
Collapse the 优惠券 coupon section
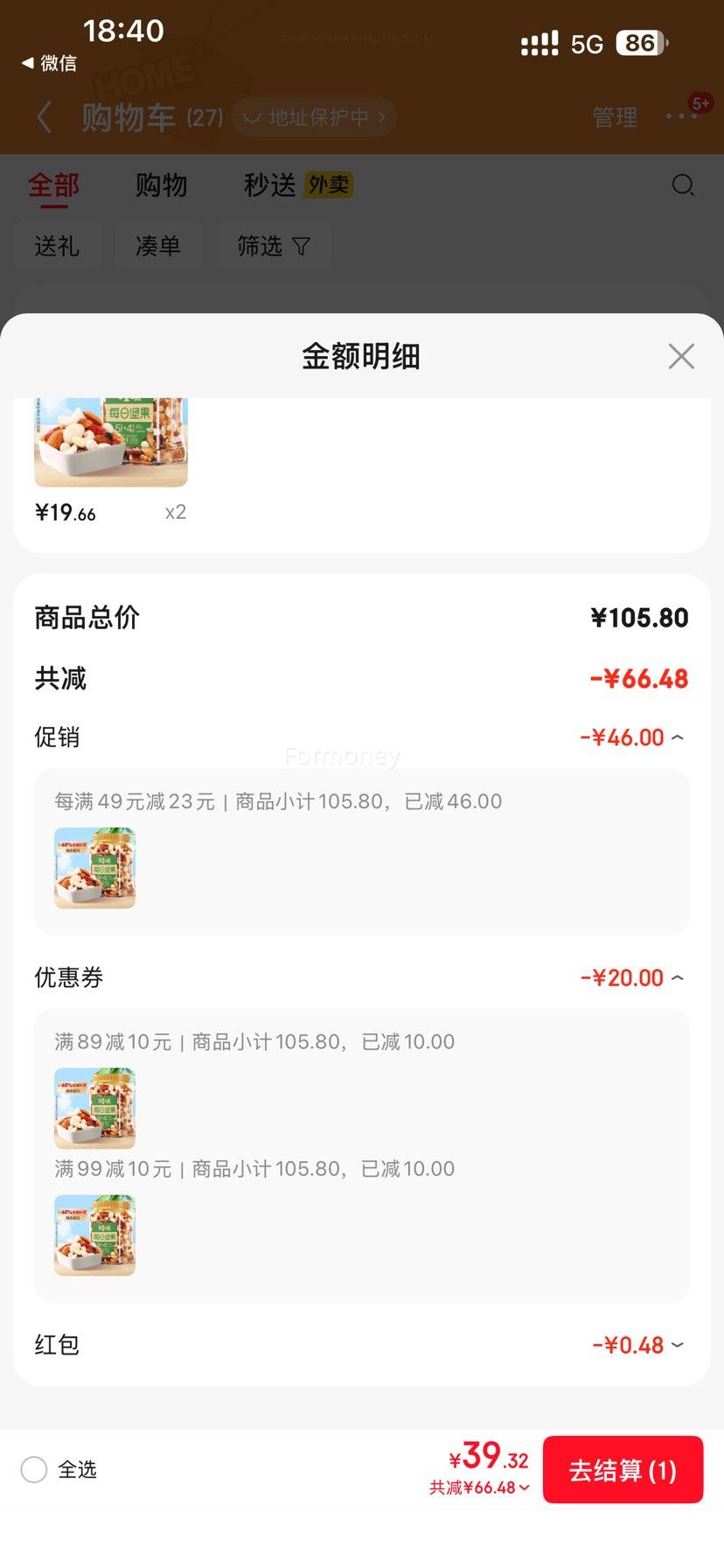(x=679, y=976)
